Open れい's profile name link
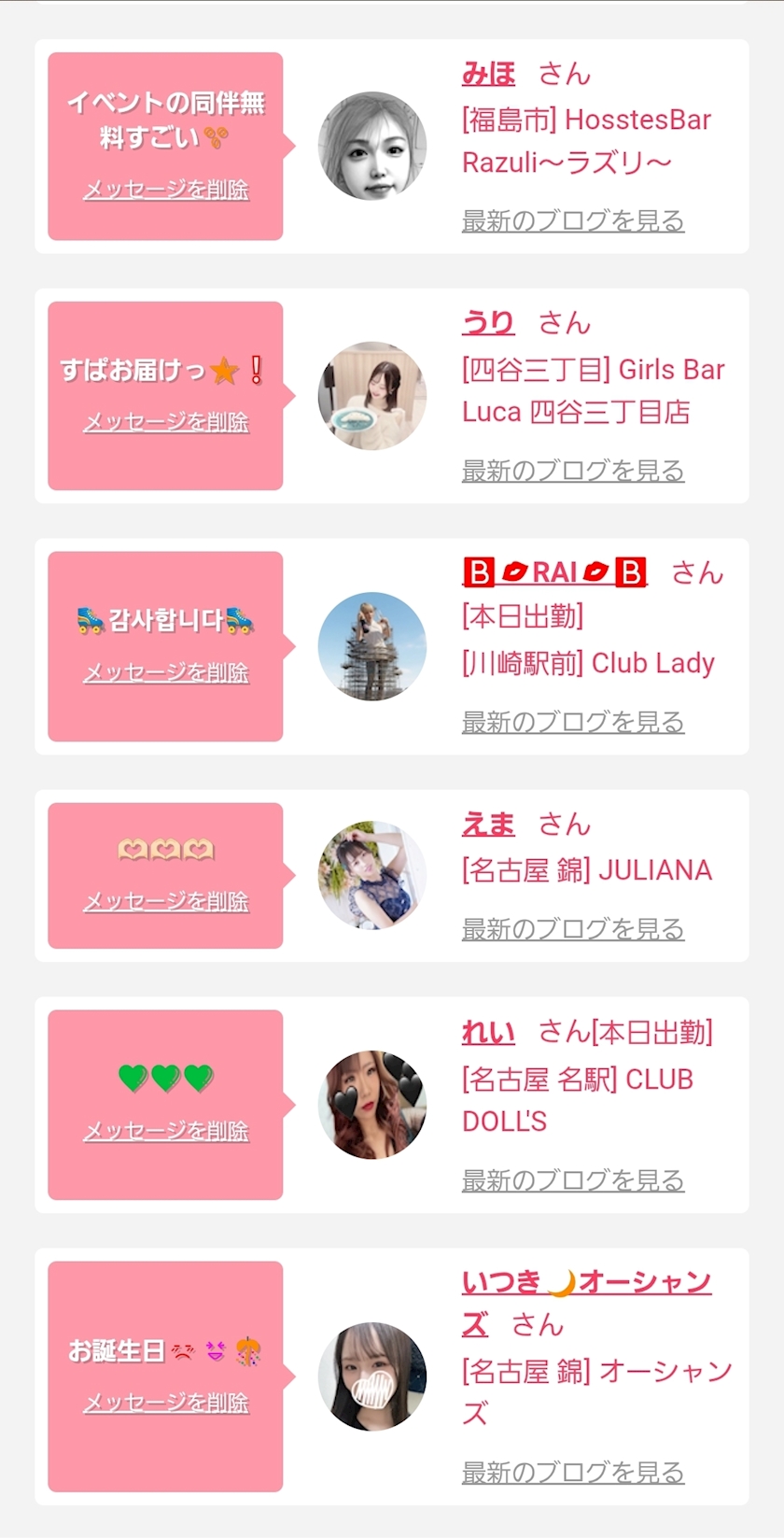The height and width of the screenshot is (1538, 784). click(x=488, y=1033)
